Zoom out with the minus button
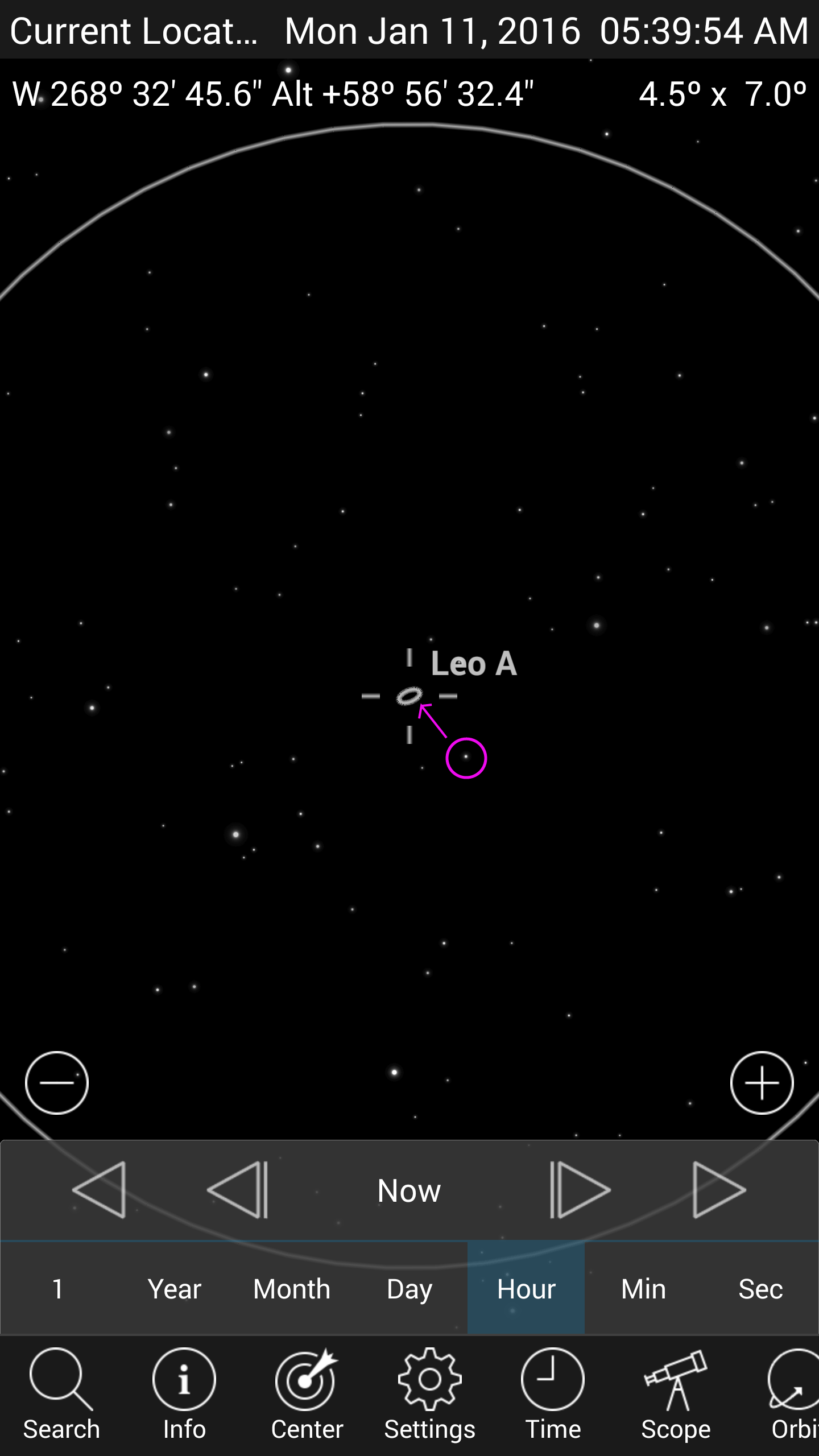Viewport: 819px width, 1456px height. 56,1082
